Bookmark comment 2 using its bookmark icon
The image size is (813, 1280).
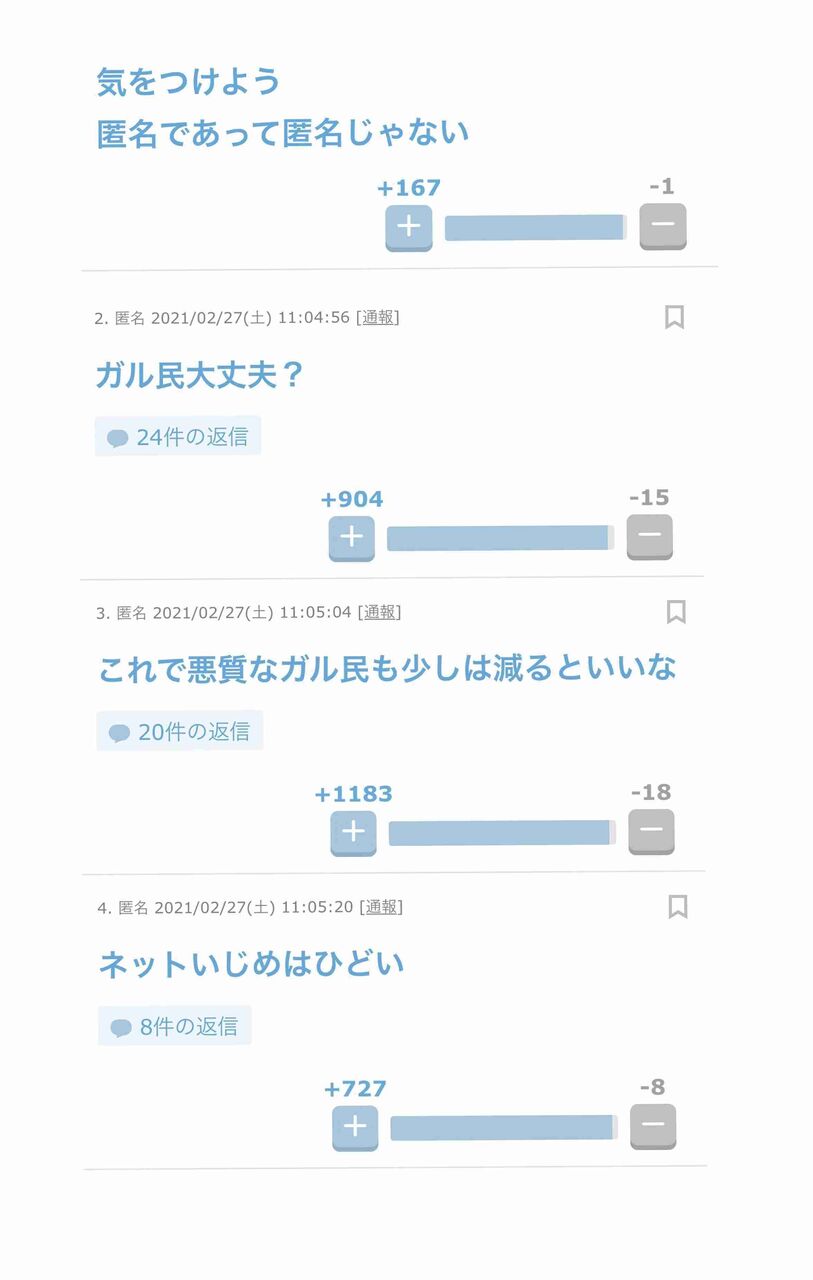pyautogui.click(x=674, y=316)
